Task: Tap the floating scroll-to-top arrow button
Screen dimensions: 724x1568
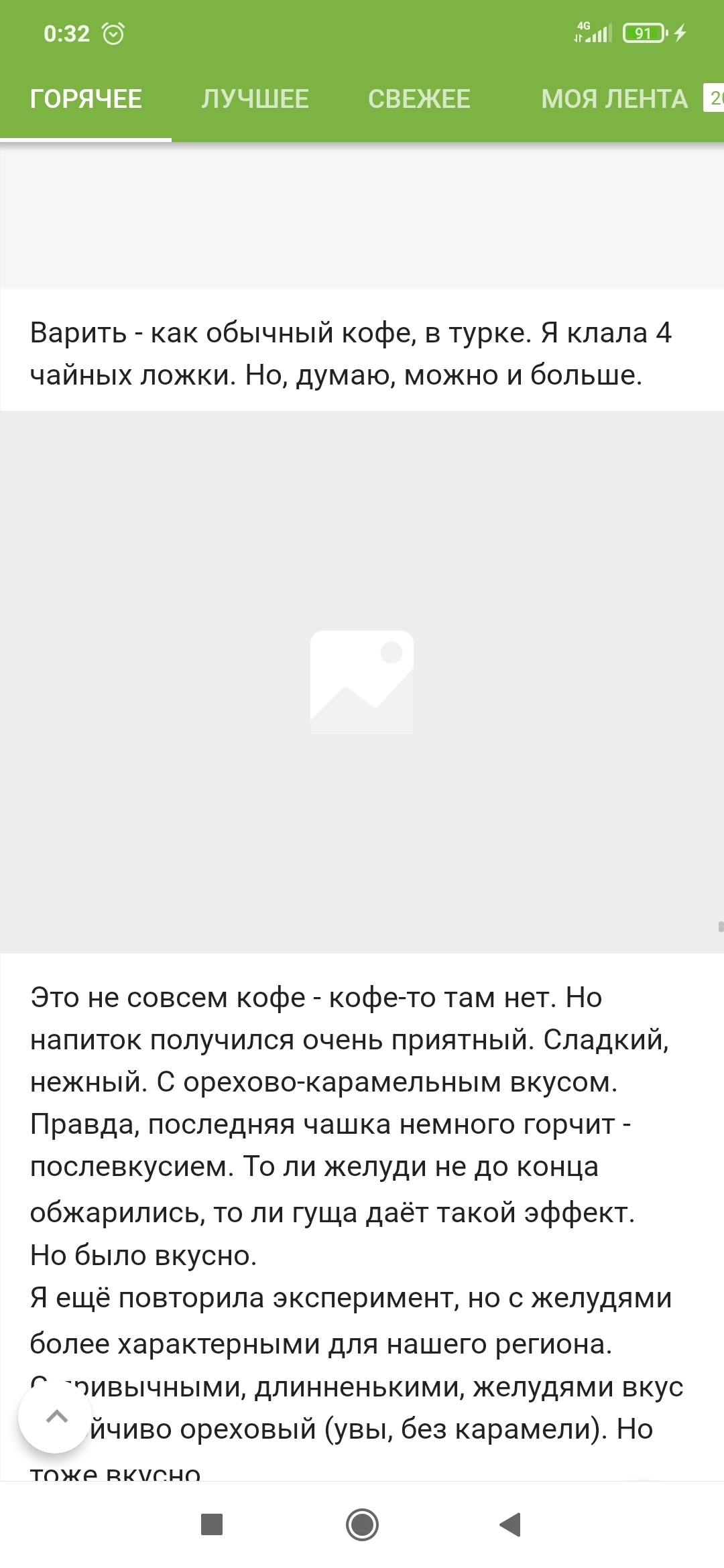Action: 56,1417
